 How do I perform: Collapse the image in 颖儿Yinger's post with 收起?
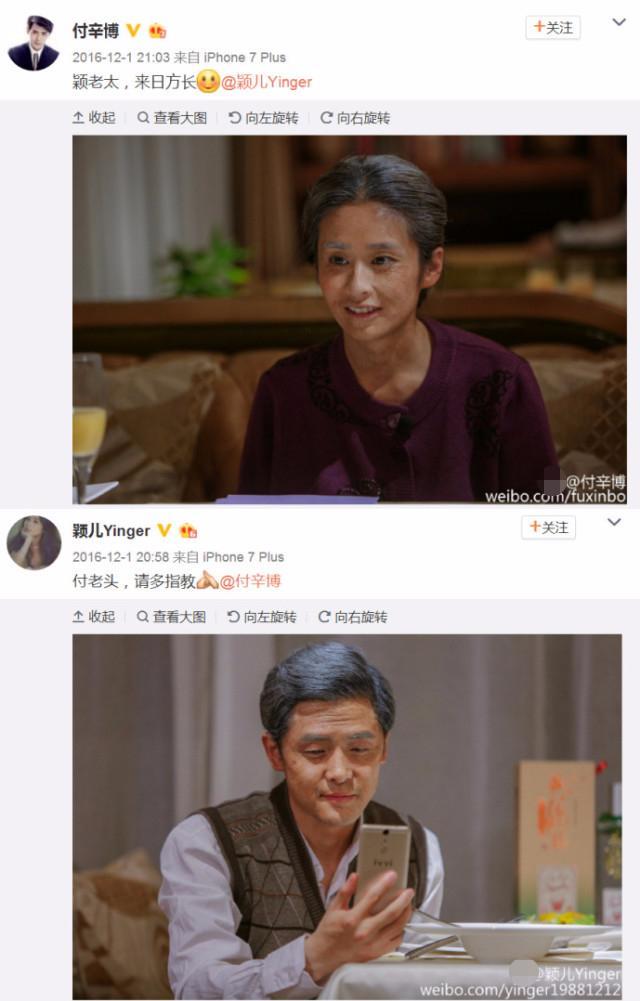tap(93, 617)
